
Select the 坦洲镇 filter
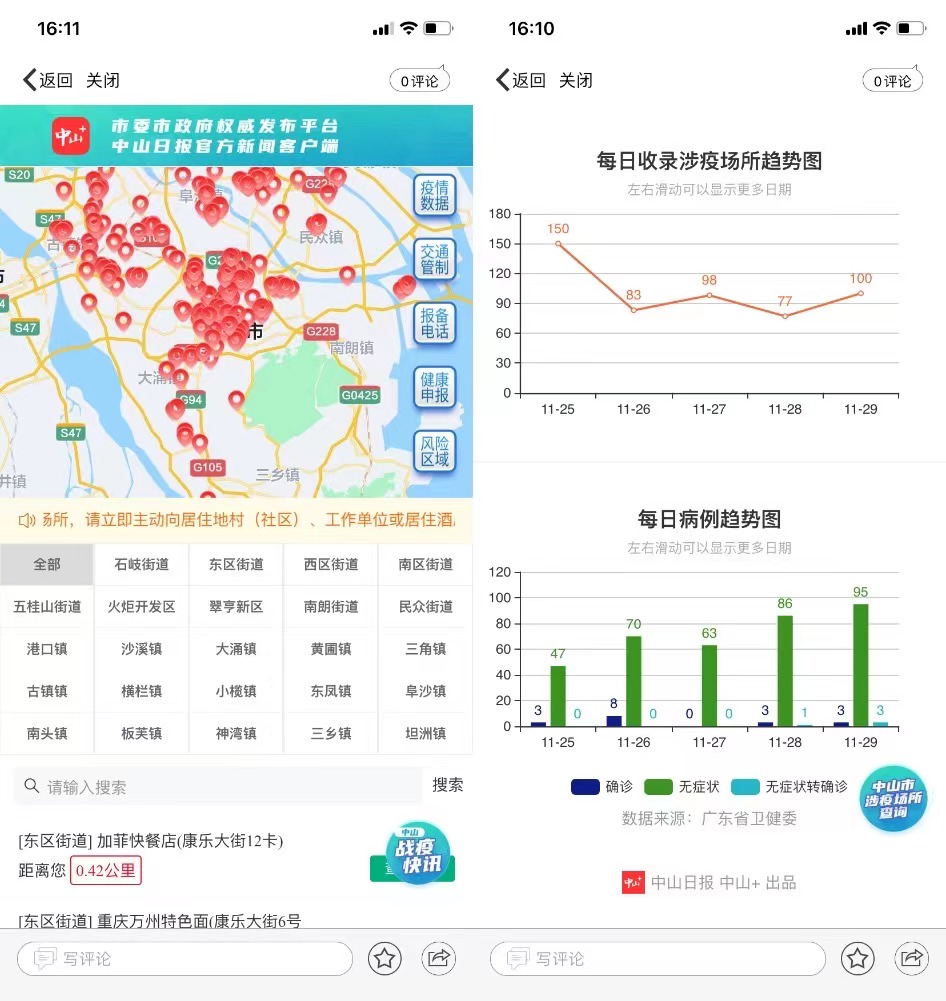click(x=425, y=733)
